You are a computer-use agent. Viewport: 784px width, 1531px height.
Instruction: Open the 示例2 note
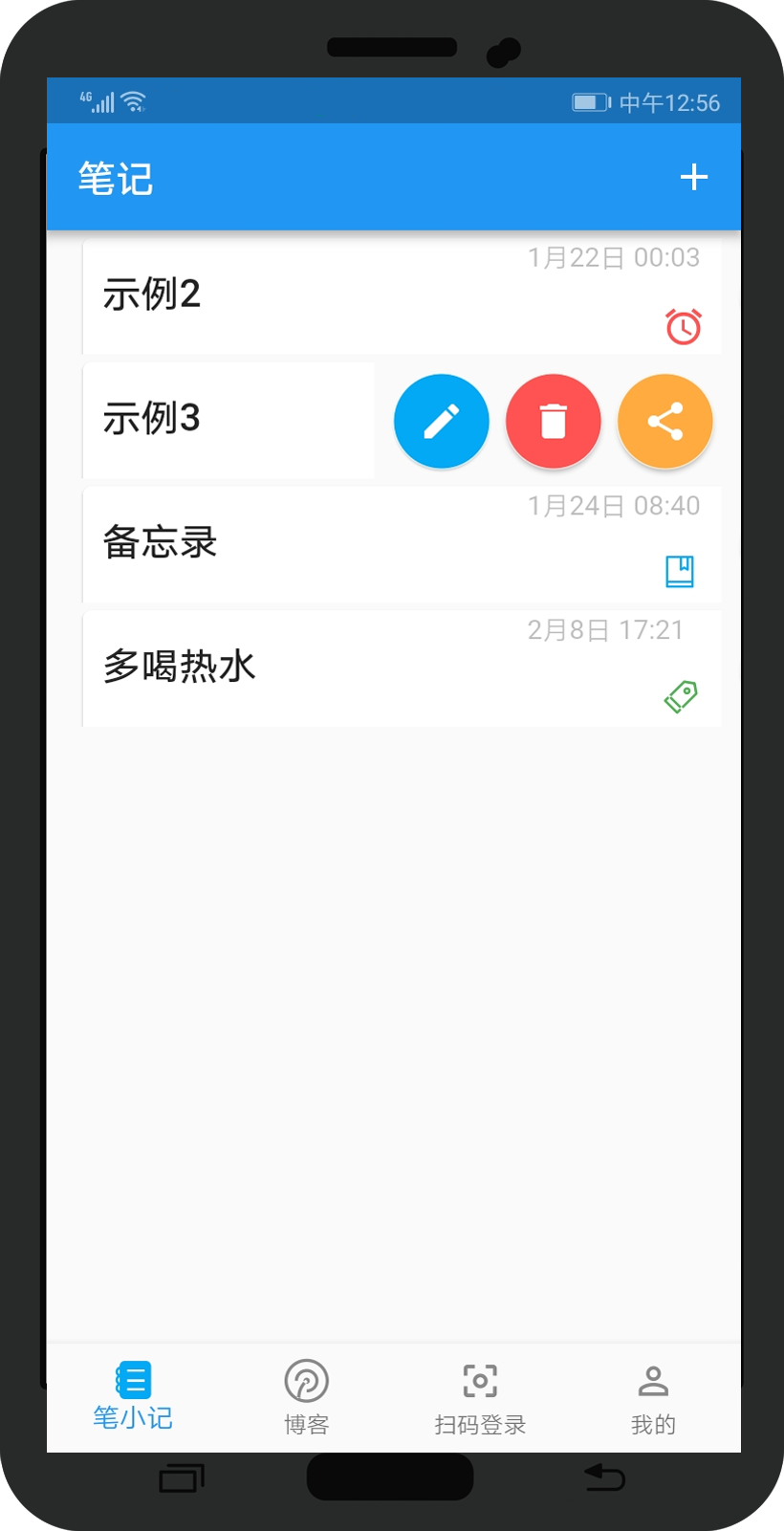click(x=287, y=296)
